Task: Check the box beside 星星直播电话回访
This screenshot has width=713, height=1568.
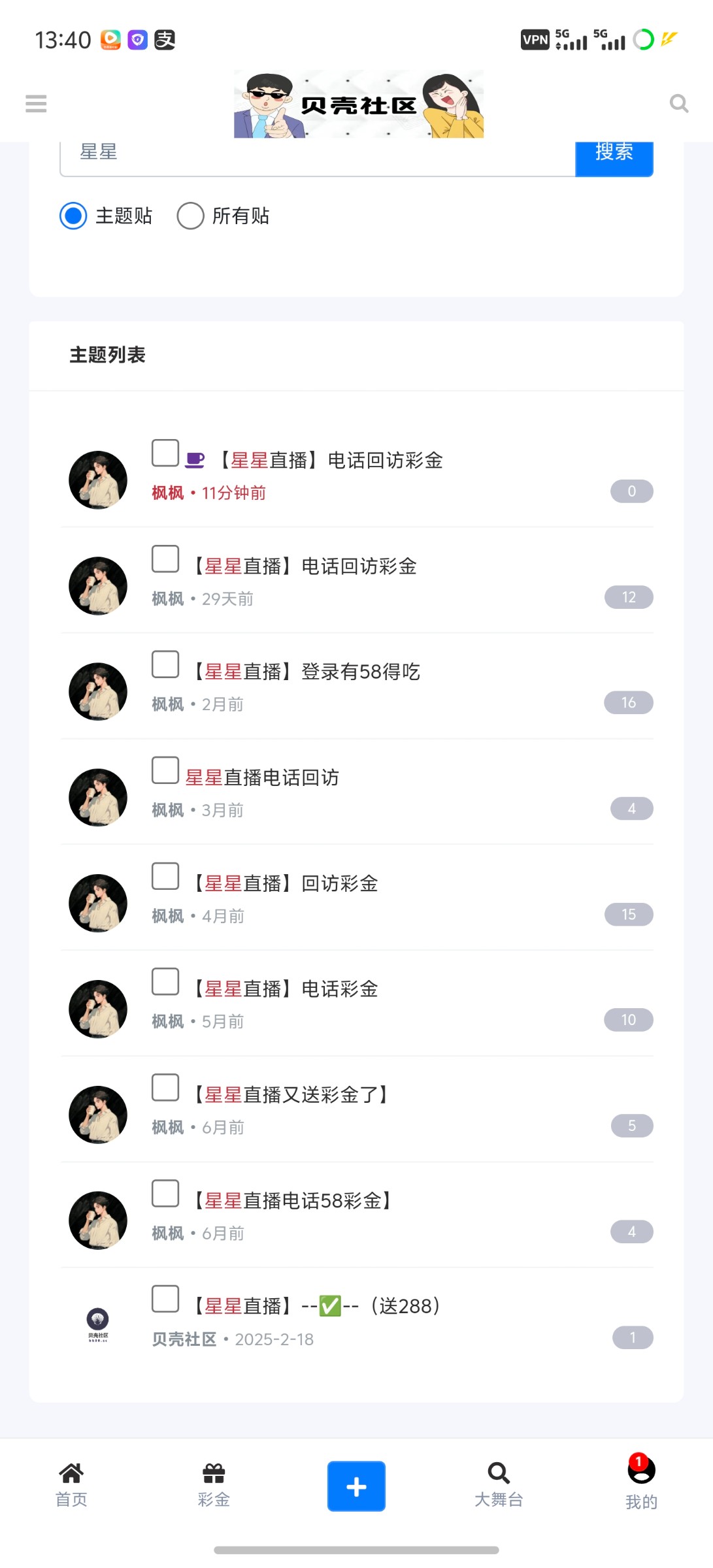Action: point(165,770)
